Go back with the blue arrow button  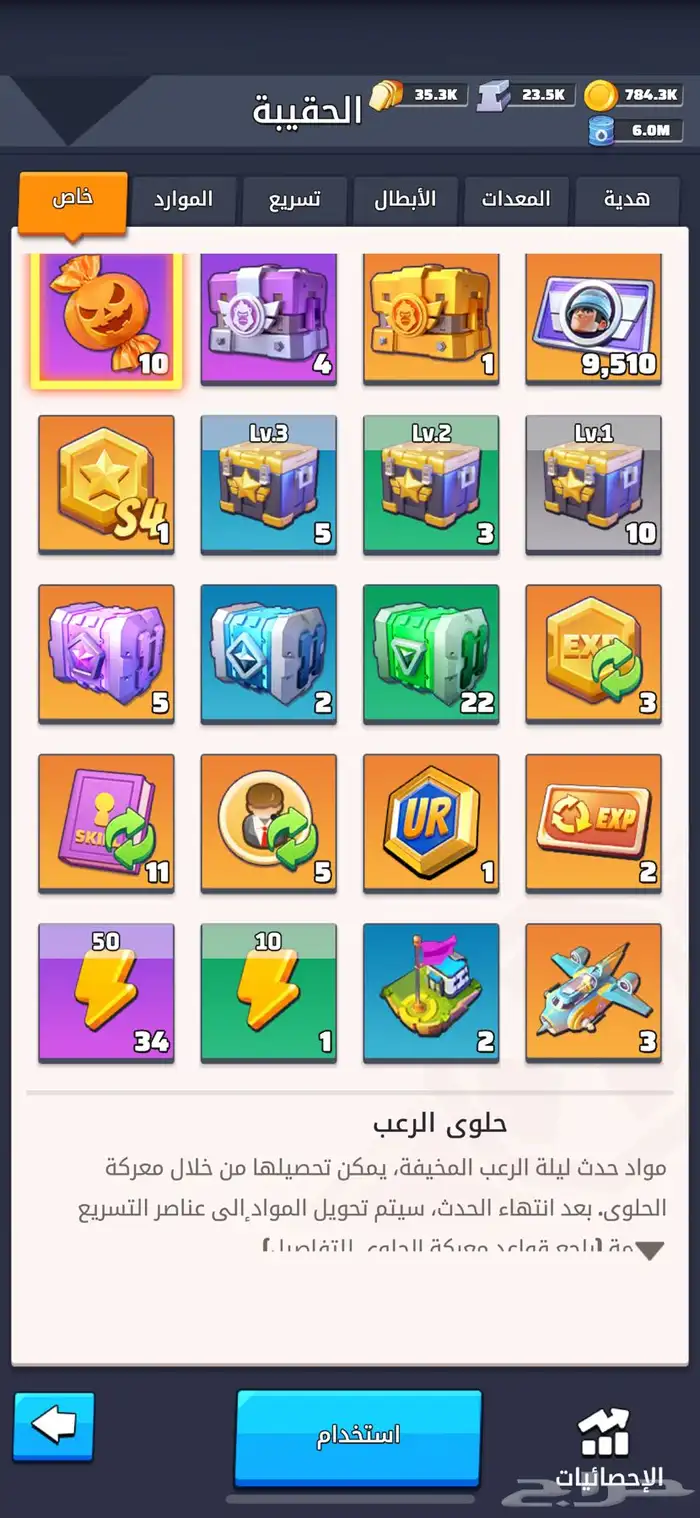tap(54, 1427)
